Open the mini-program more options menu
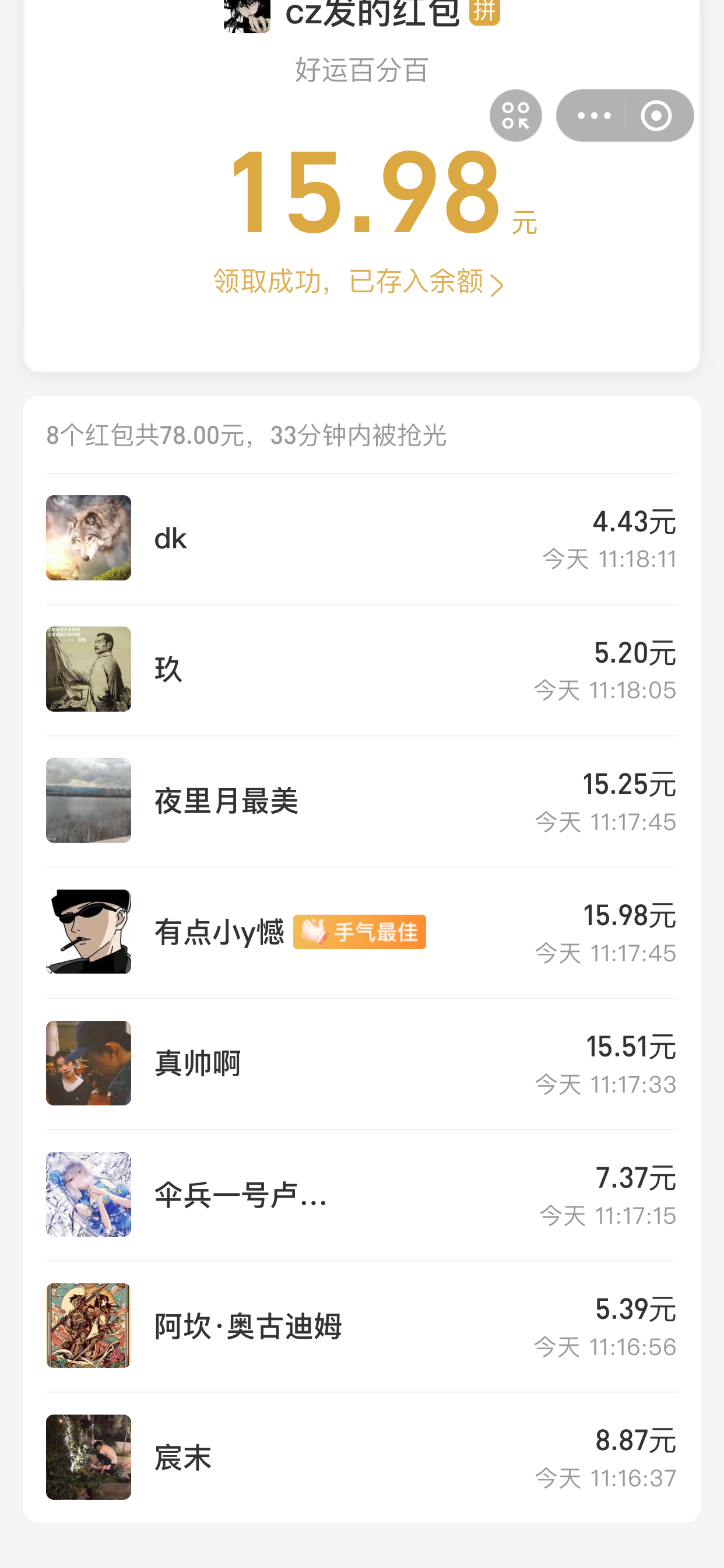Image resolution: width=724 pixels, height=1568 pixels. click(593, 116)
